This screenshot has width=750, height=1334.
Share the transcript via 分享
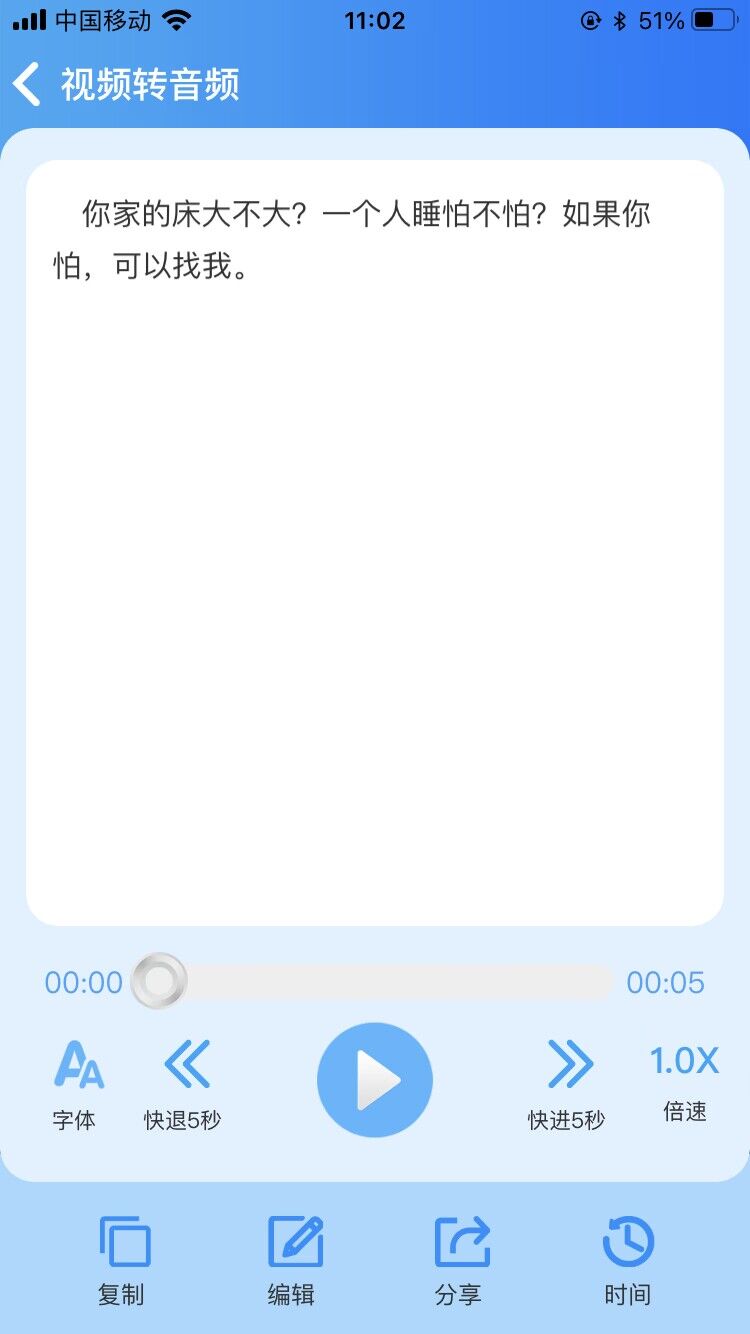coord(460,1260)
